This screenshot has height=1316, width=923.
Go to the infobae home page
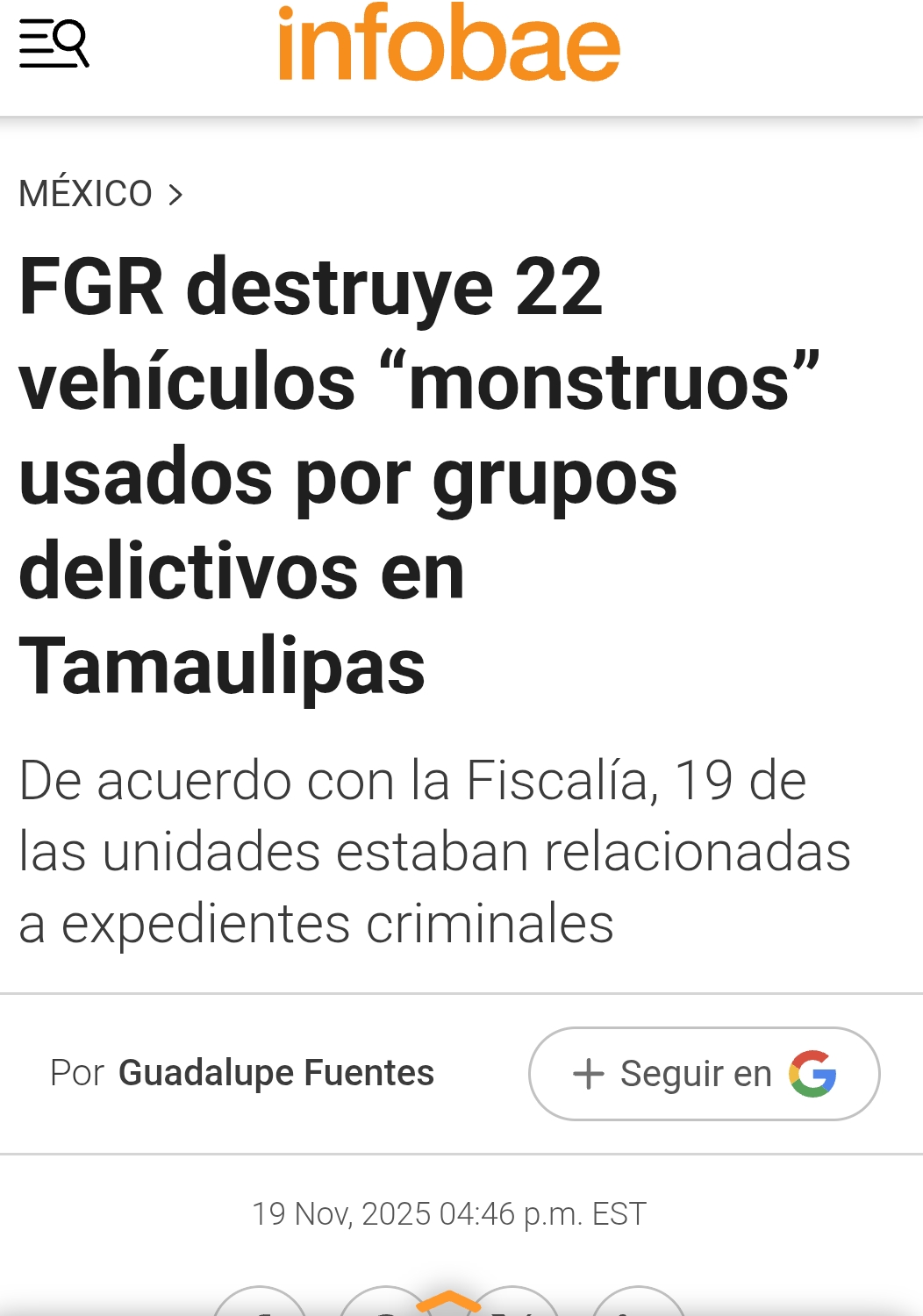448,46
